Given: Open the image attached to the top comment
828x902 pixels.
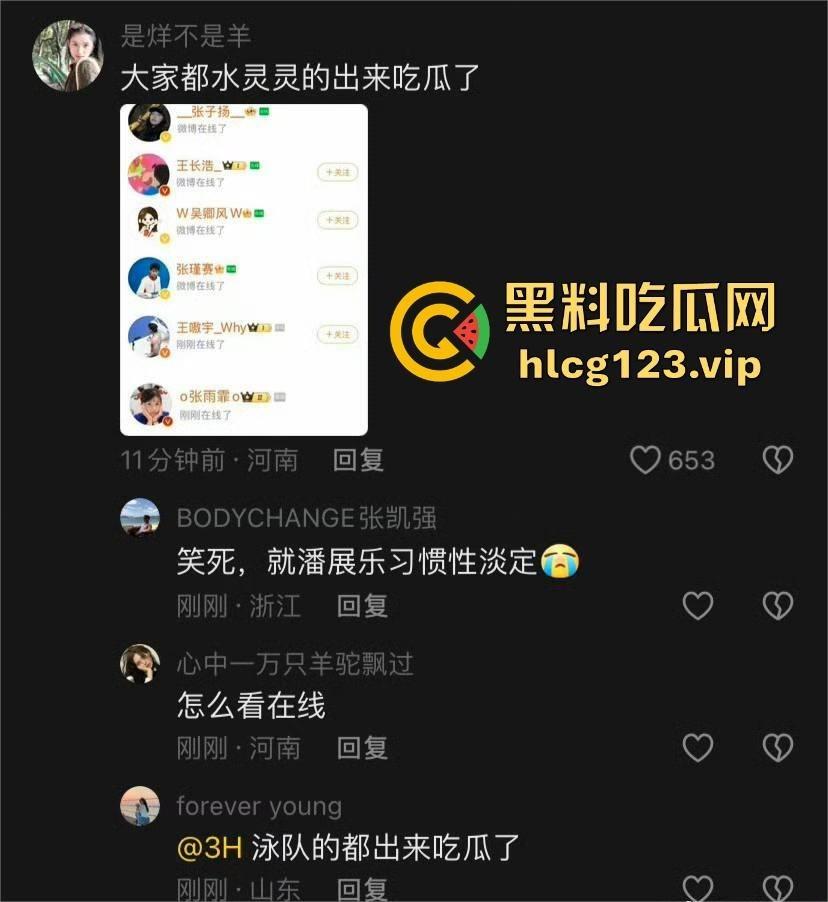Looking at the screenshot, I should coord(244,270).
